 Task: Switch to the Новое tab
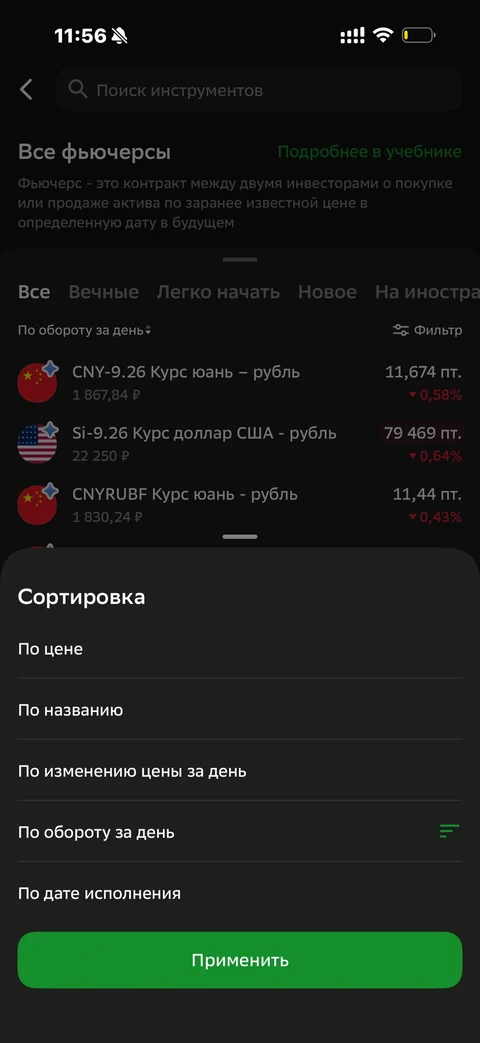[327, 292]
